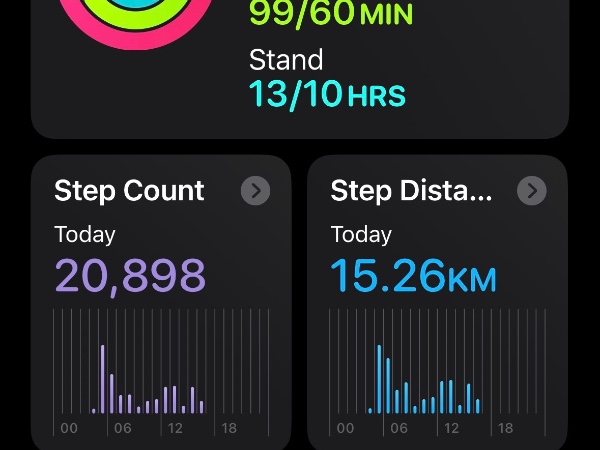Tap the chevron on Step Count
This screenshot has width=600, height=450.
tap(256, 191)
